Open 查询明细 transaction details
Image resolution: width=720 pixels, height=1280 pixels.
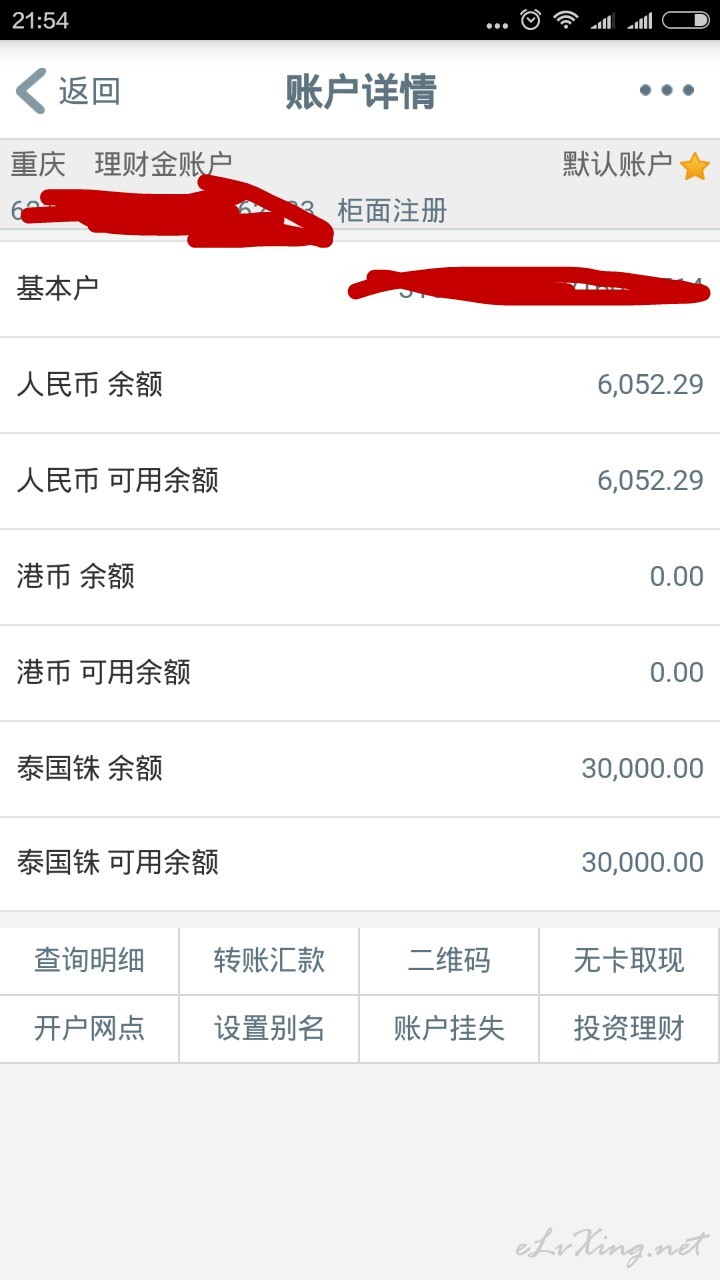(90, 961)
